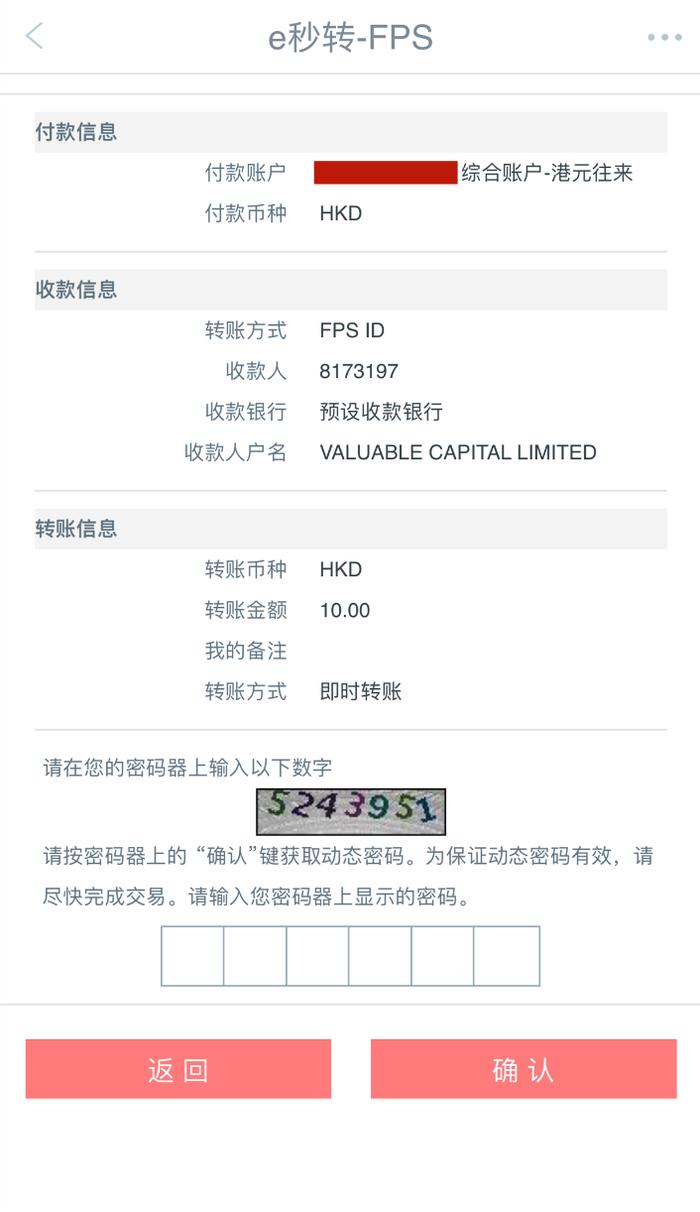Refresh the 5243951 captcha image
Image resolution: width=700 pixels, height=1212 pixels.
click(x=351, y=811)
